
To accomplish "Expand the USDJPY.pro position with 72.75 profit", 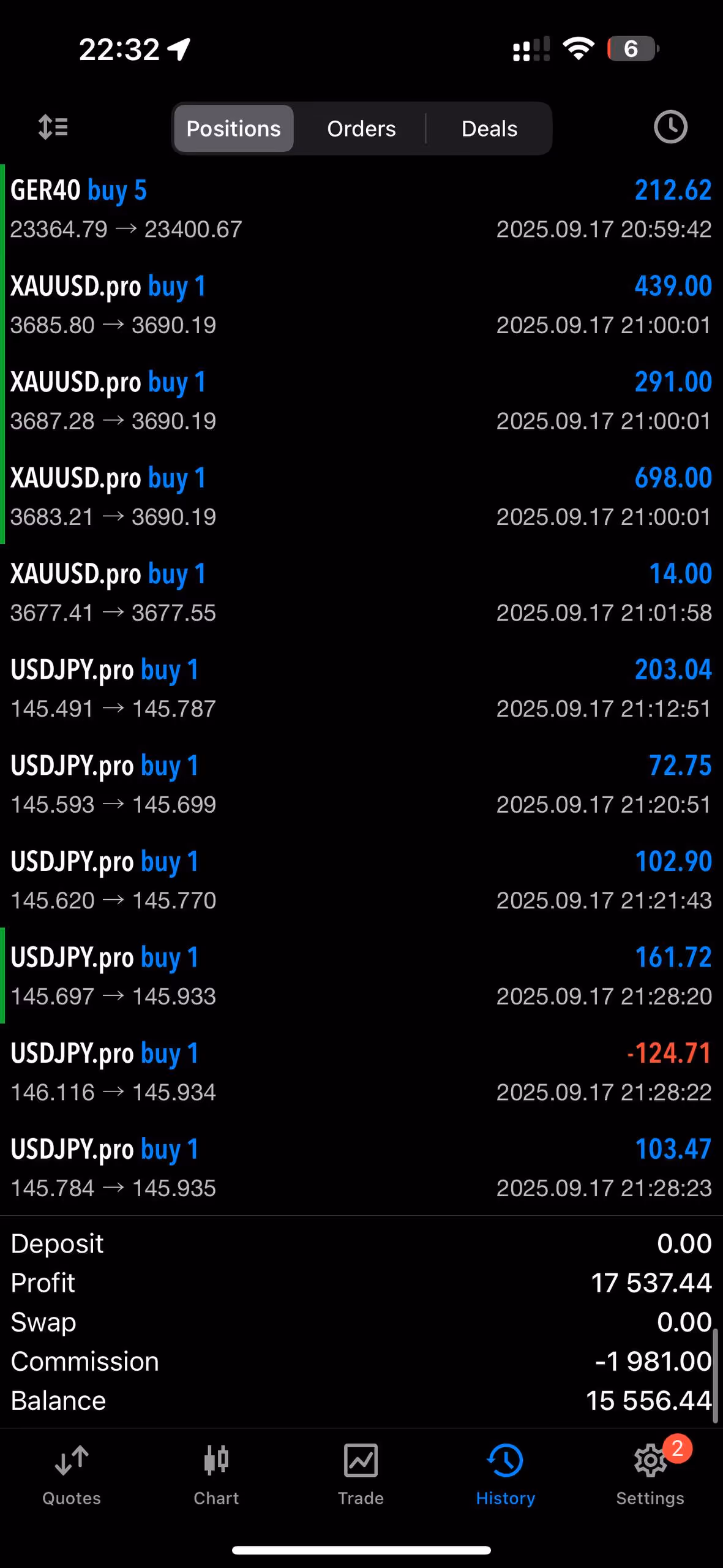I will [361, 784].
